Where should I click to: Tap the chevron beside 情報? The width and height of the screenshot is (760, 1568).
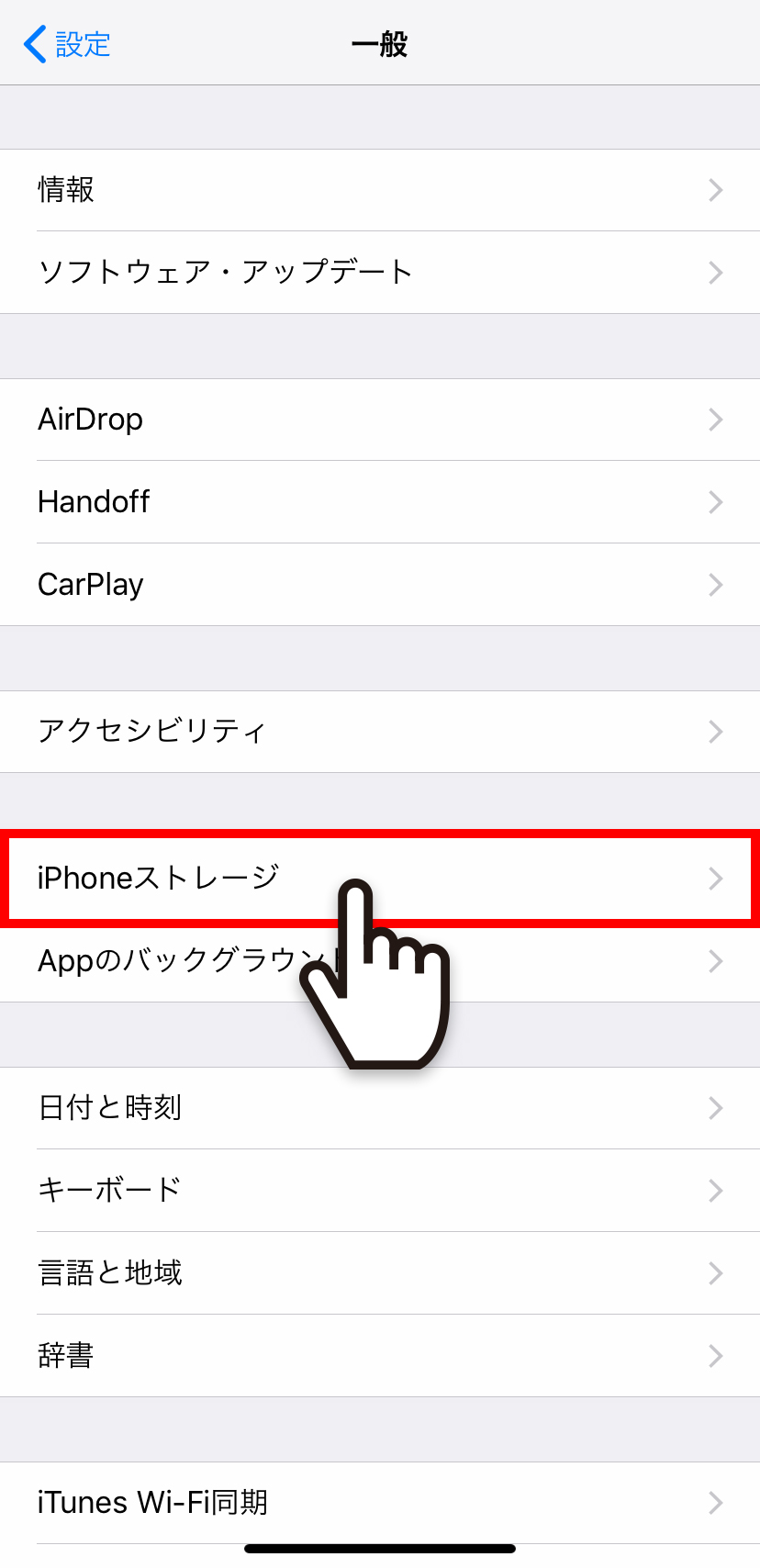click(716, 190)
